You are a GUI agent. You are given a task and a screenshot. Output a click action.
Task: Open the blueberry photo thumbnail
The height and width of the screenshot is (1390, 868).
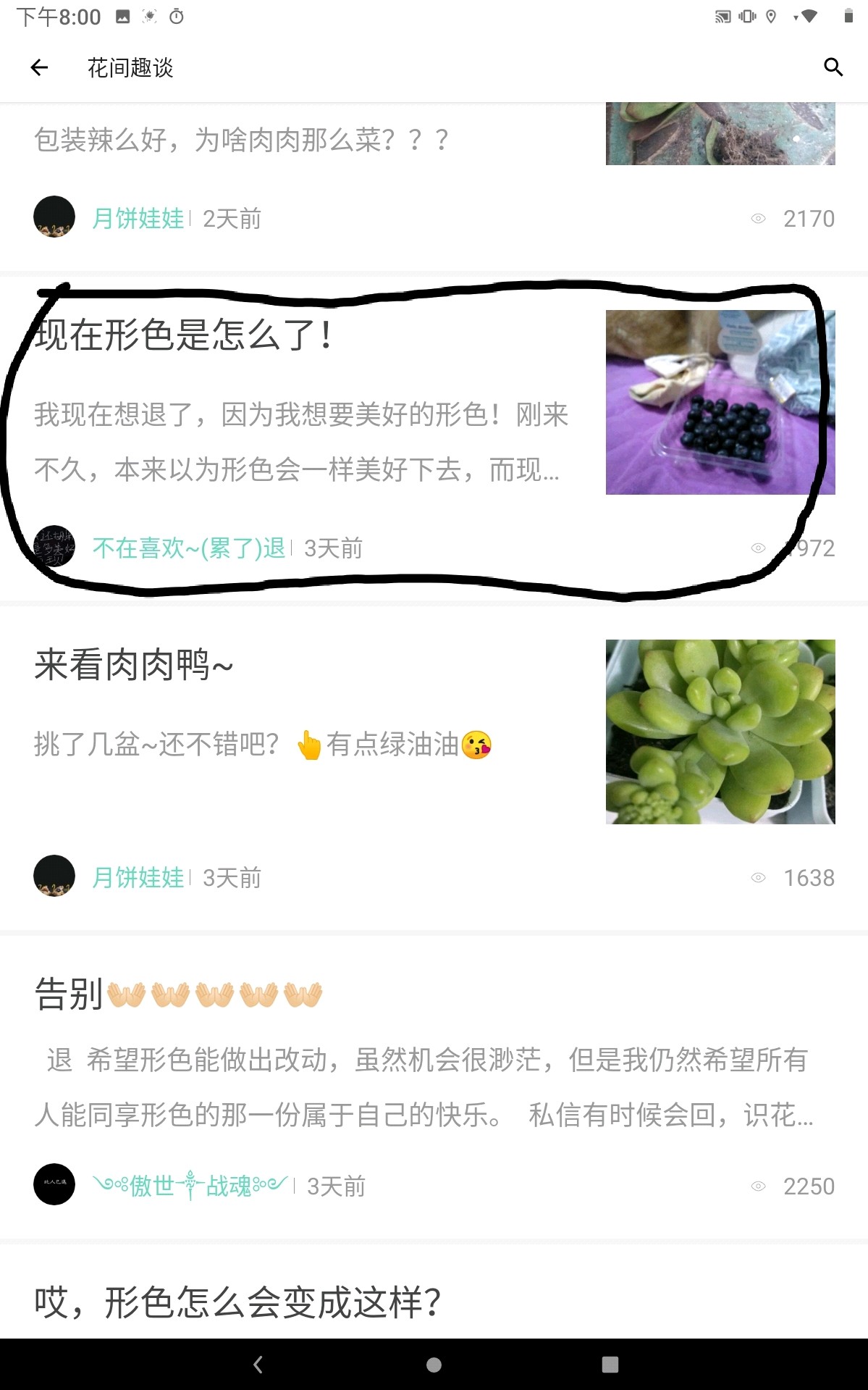(720, 403)
